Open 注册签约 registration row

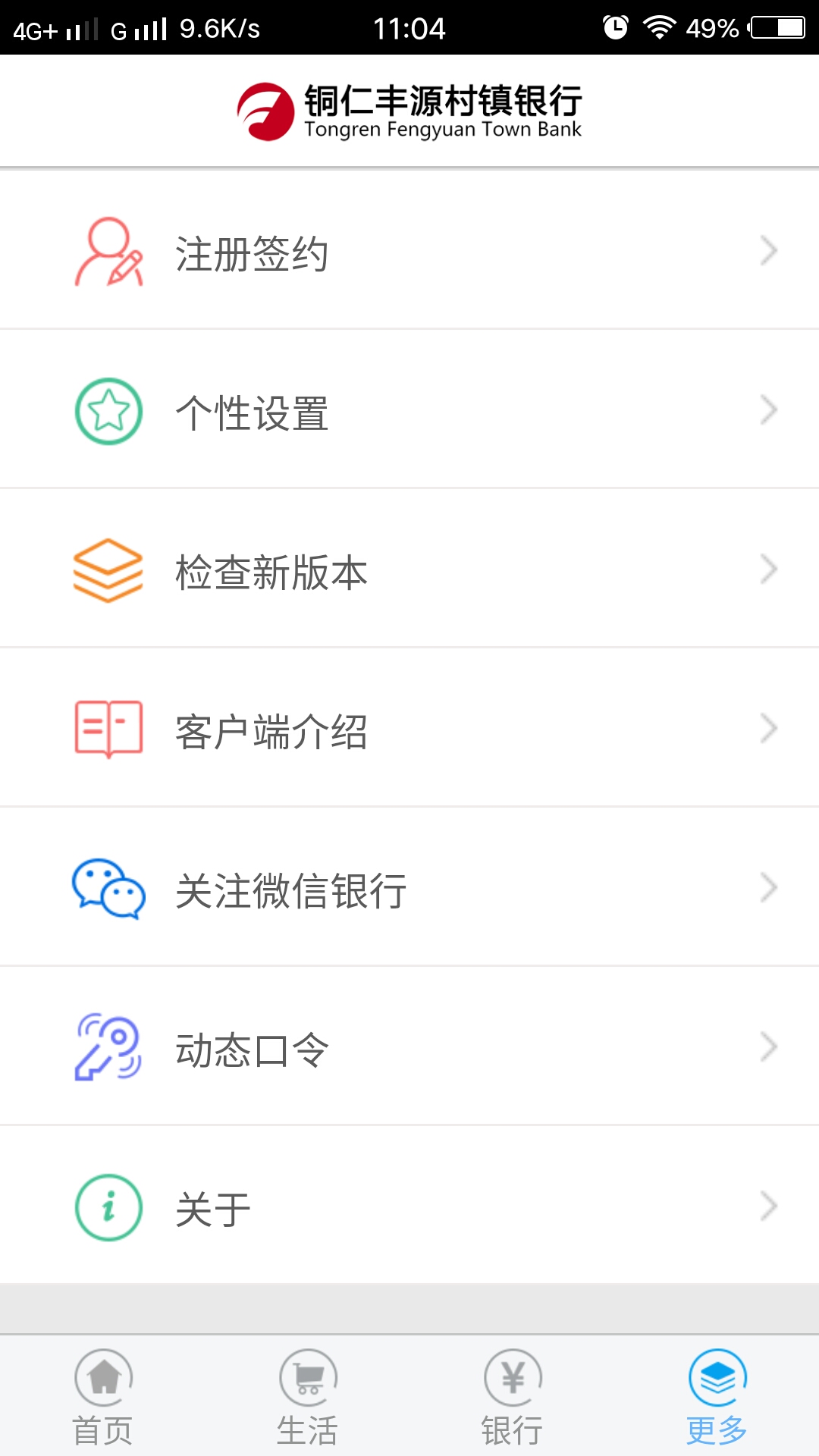click(409, 252)
